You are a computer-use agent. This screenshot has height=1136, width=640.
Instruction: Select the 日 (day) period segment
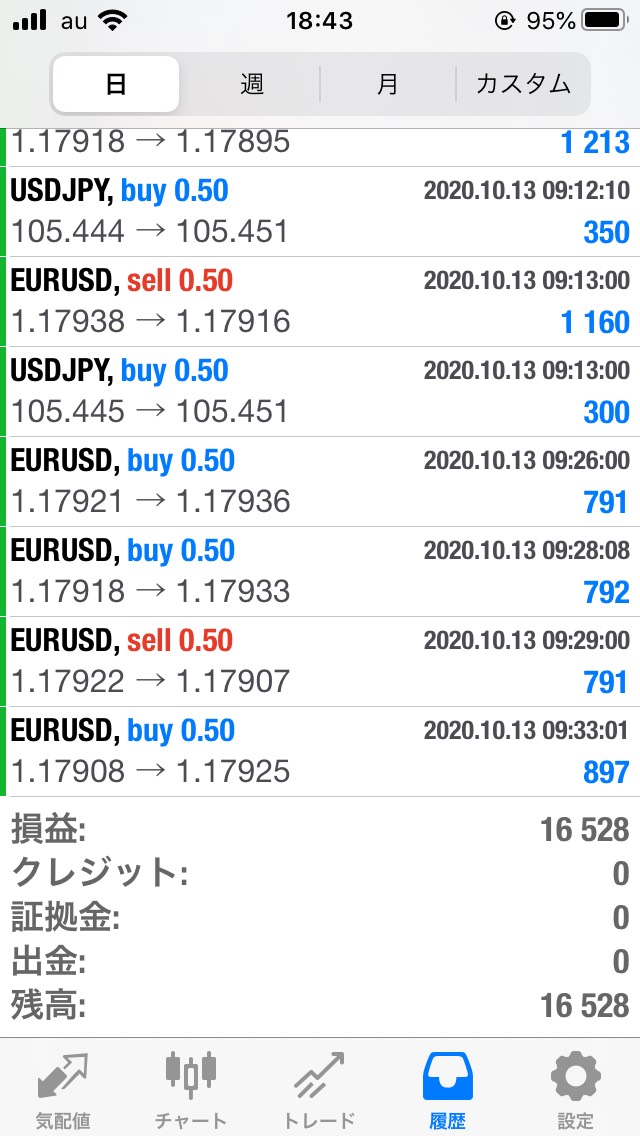tap(116, 84)
